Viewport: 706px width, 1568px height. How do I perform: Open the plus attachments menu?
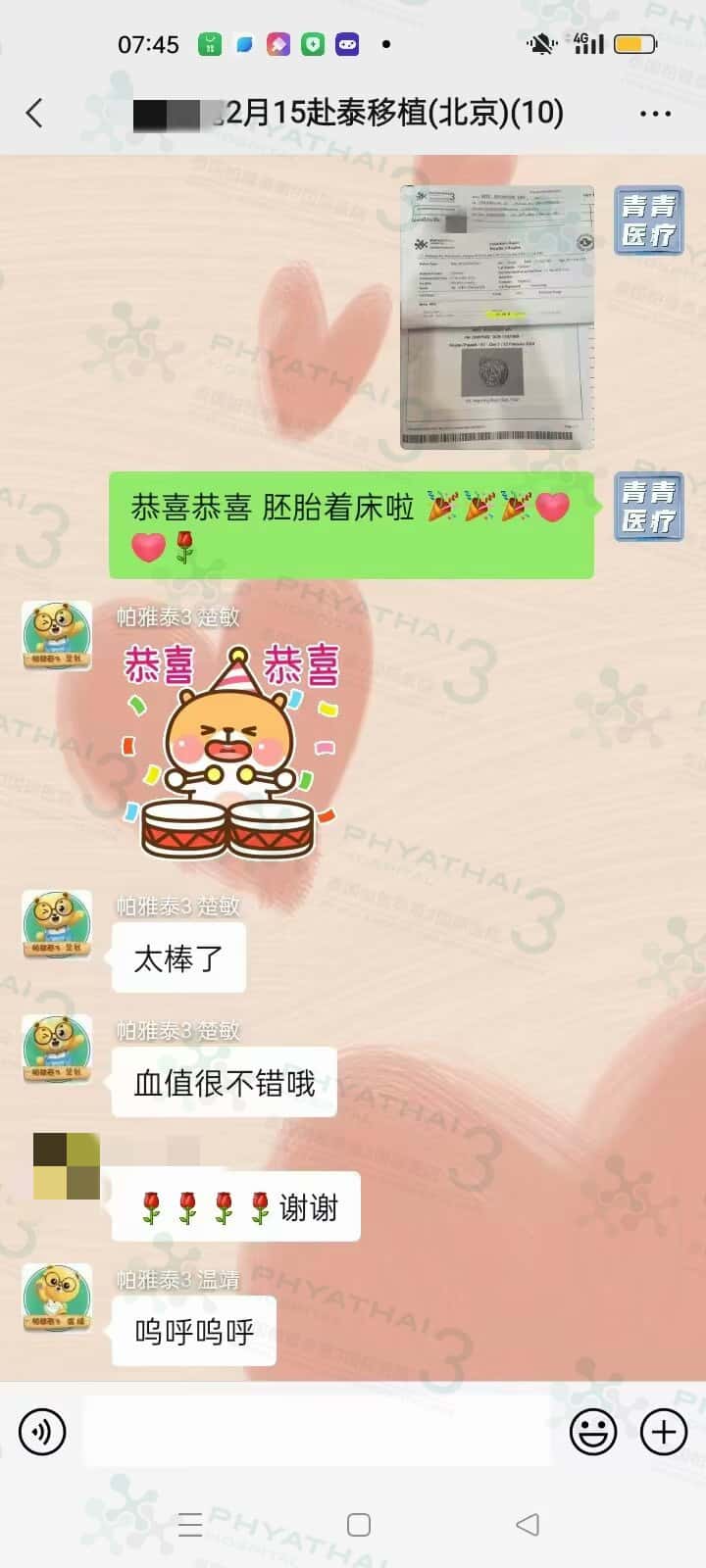[x=664, y=1432]
